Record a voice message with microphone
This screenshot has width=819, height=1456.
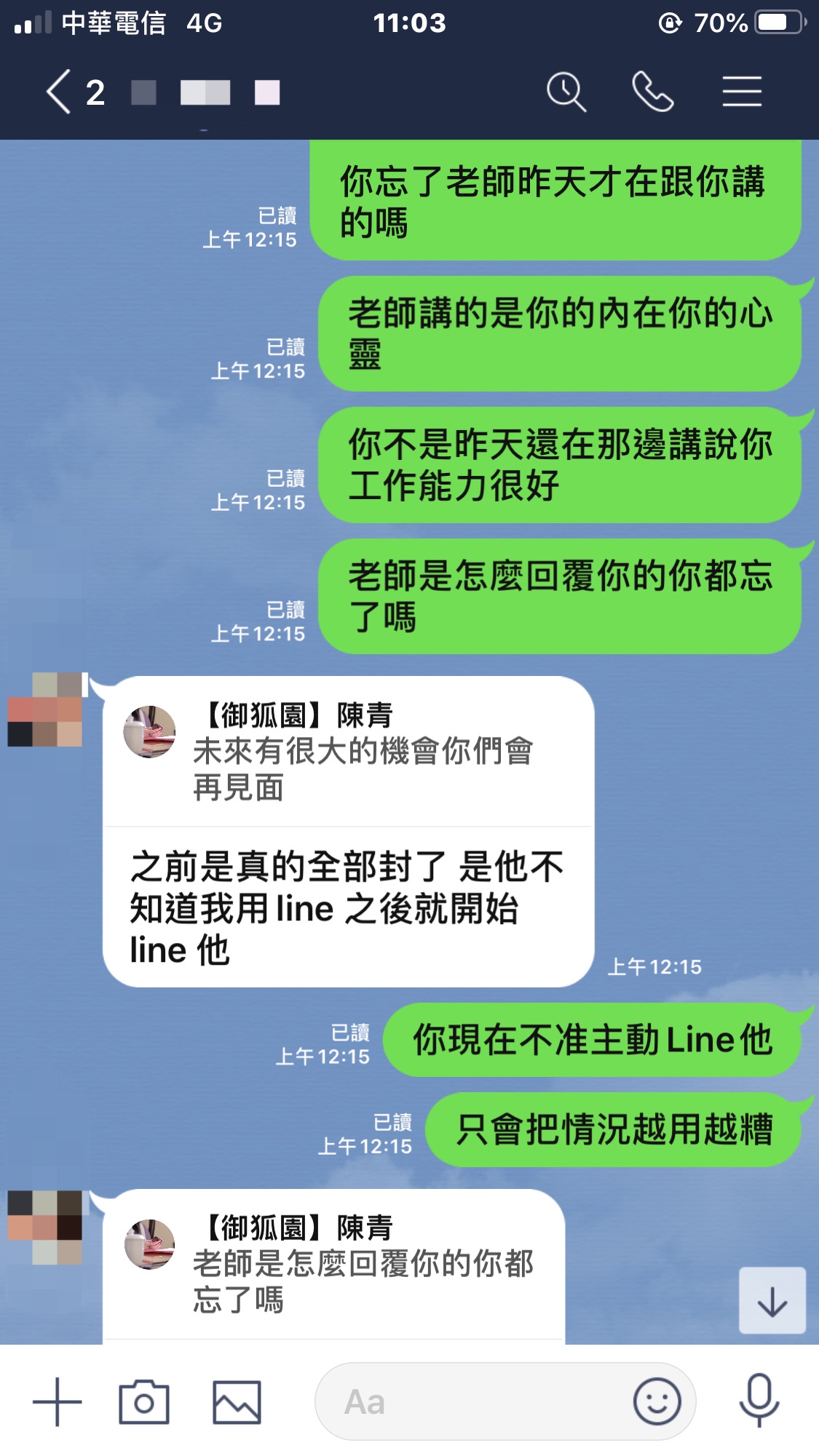click(759, 1401)
